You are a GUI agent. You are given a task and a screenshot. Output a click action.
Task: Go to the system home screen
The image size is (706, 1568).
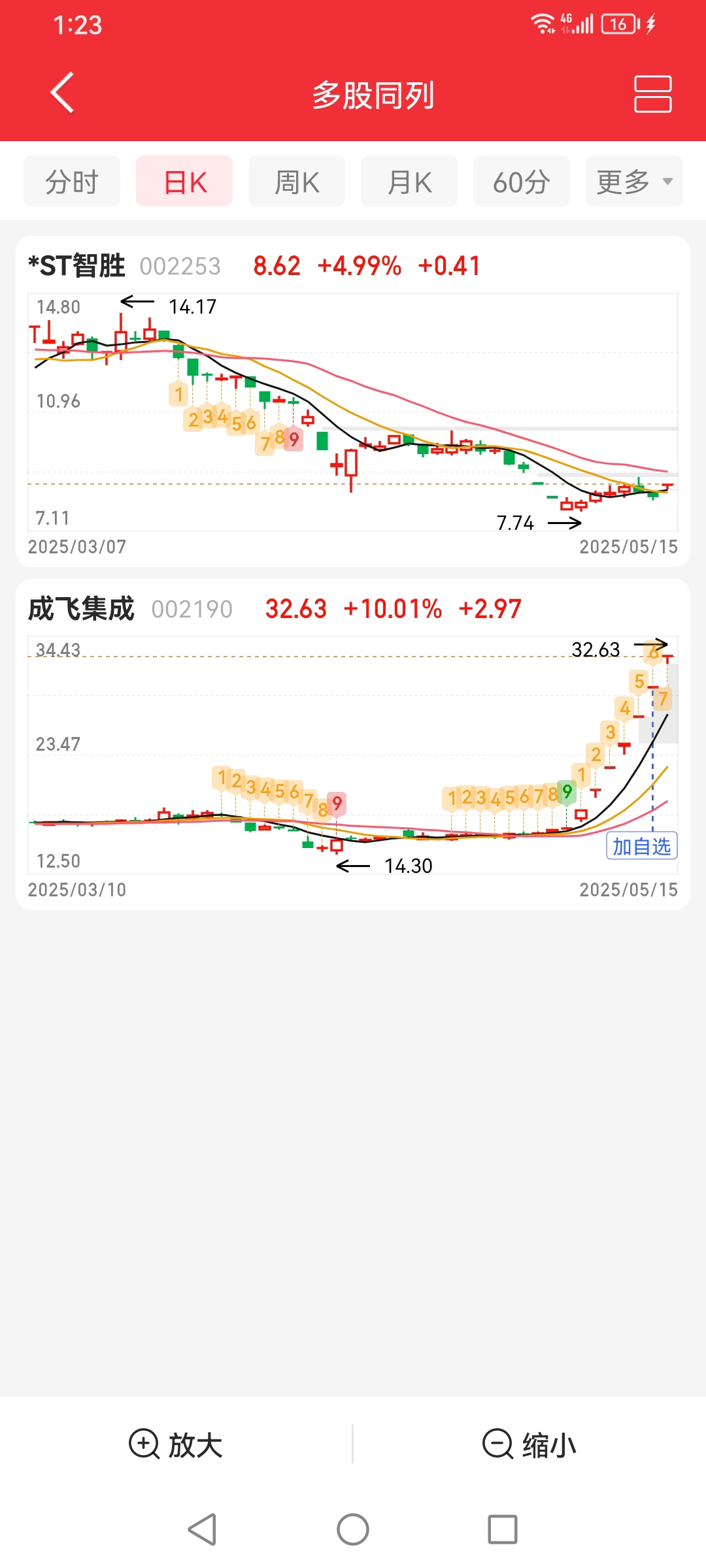(x=353, y=1529)
